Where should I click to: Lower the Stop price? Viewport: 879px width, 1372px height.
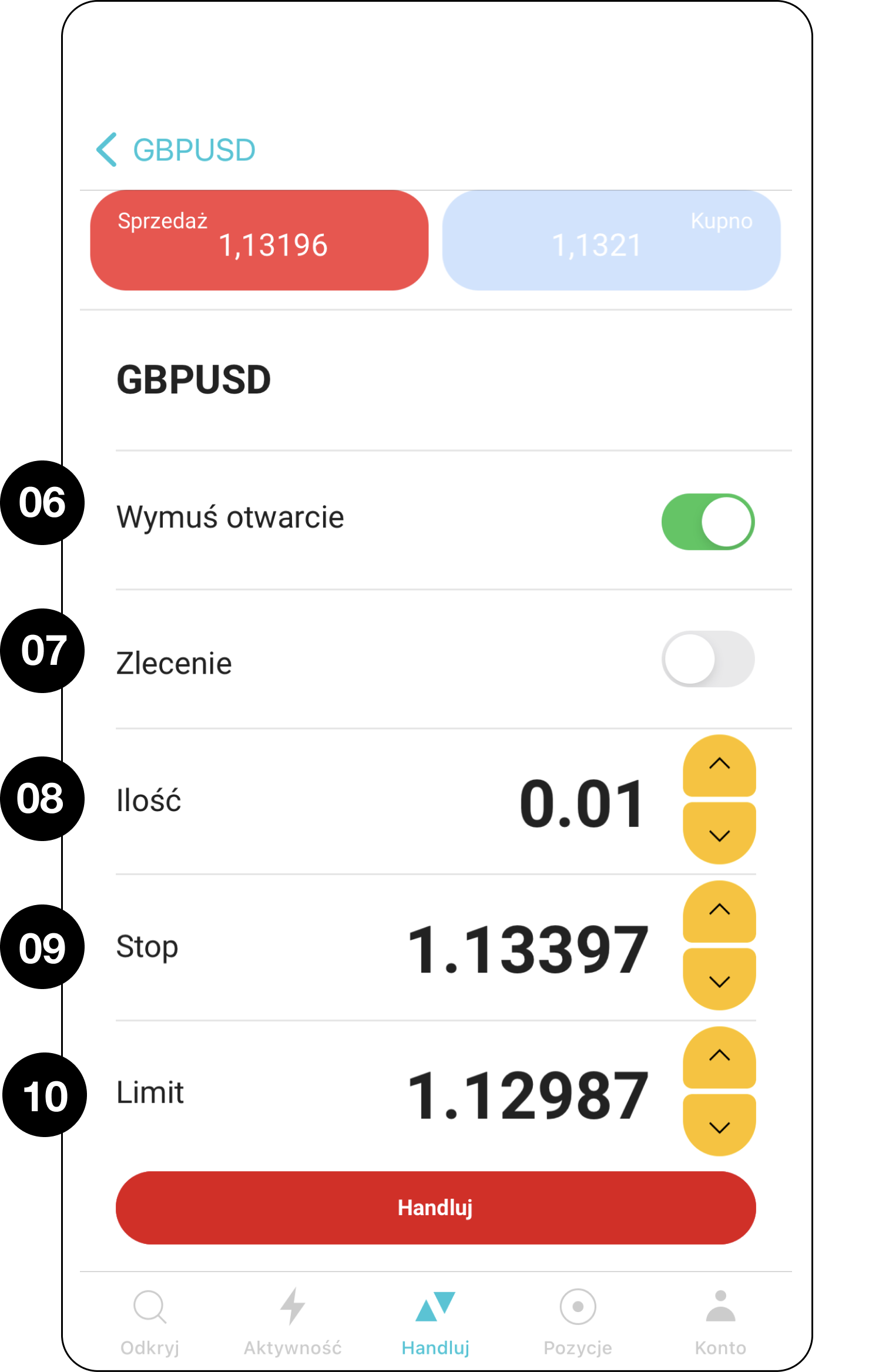coord(719,980)
